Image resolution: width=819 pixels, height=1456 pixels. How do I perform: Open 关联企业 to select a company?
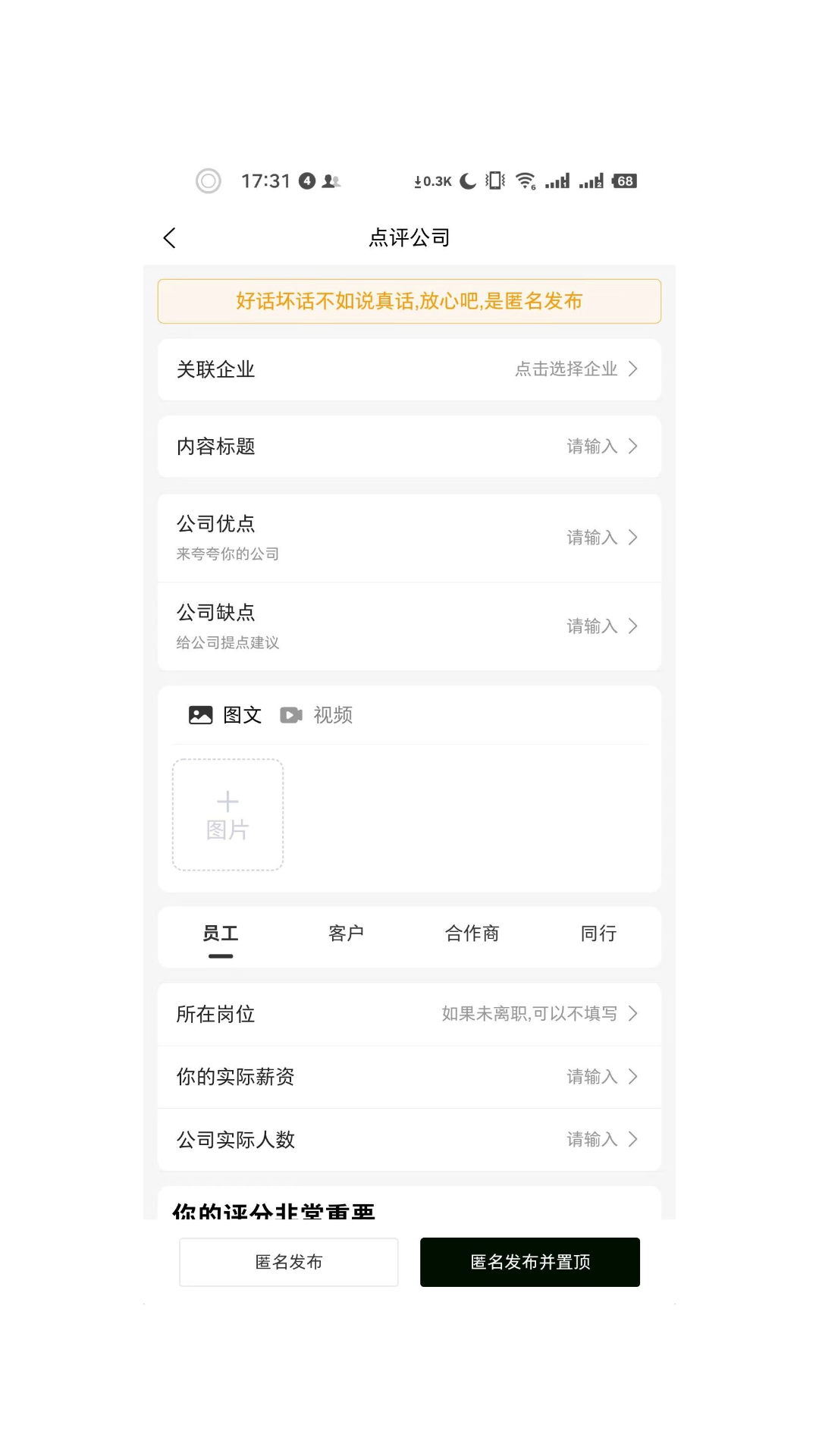409,369
